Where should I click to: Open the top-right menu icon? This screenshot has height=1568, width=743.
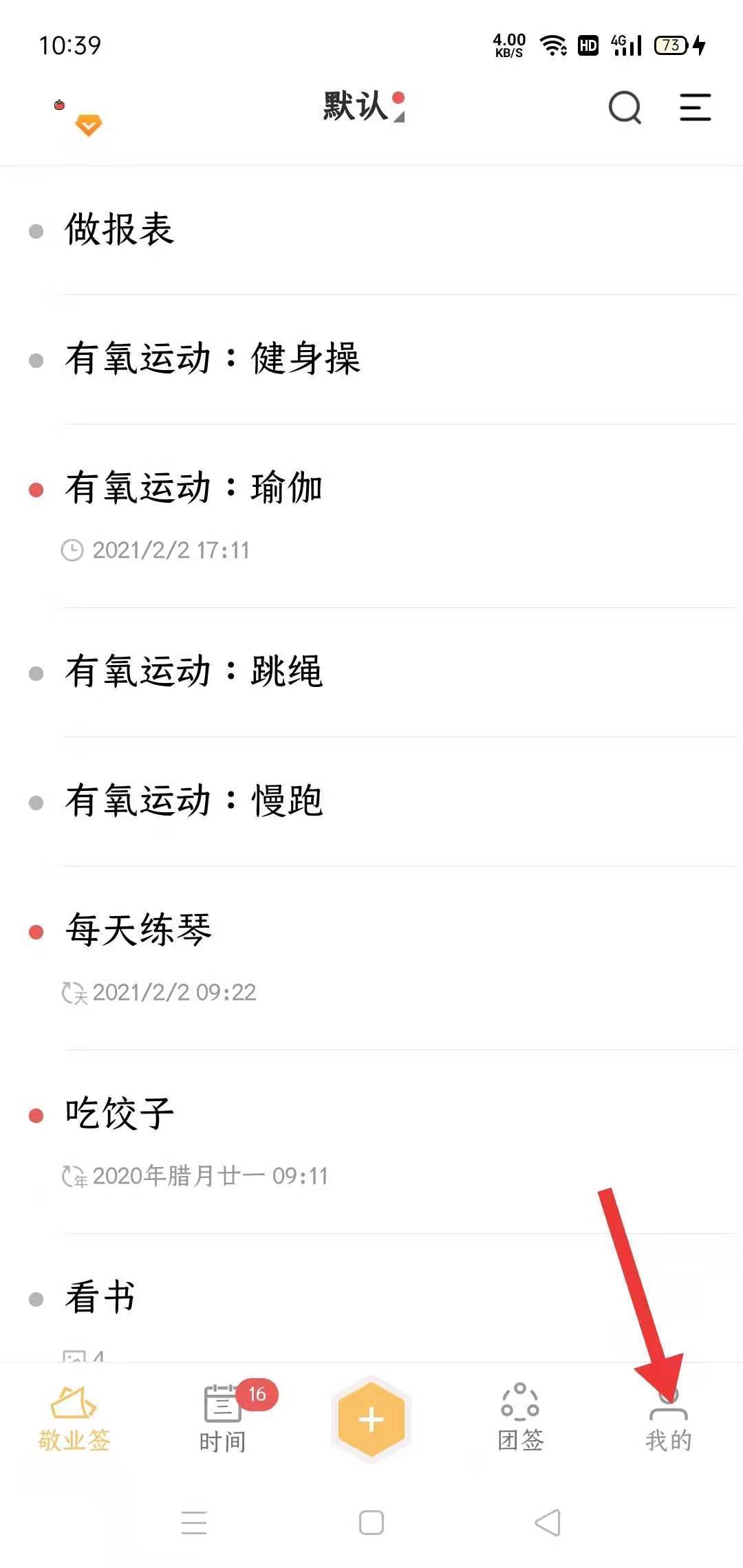[695, 108]
